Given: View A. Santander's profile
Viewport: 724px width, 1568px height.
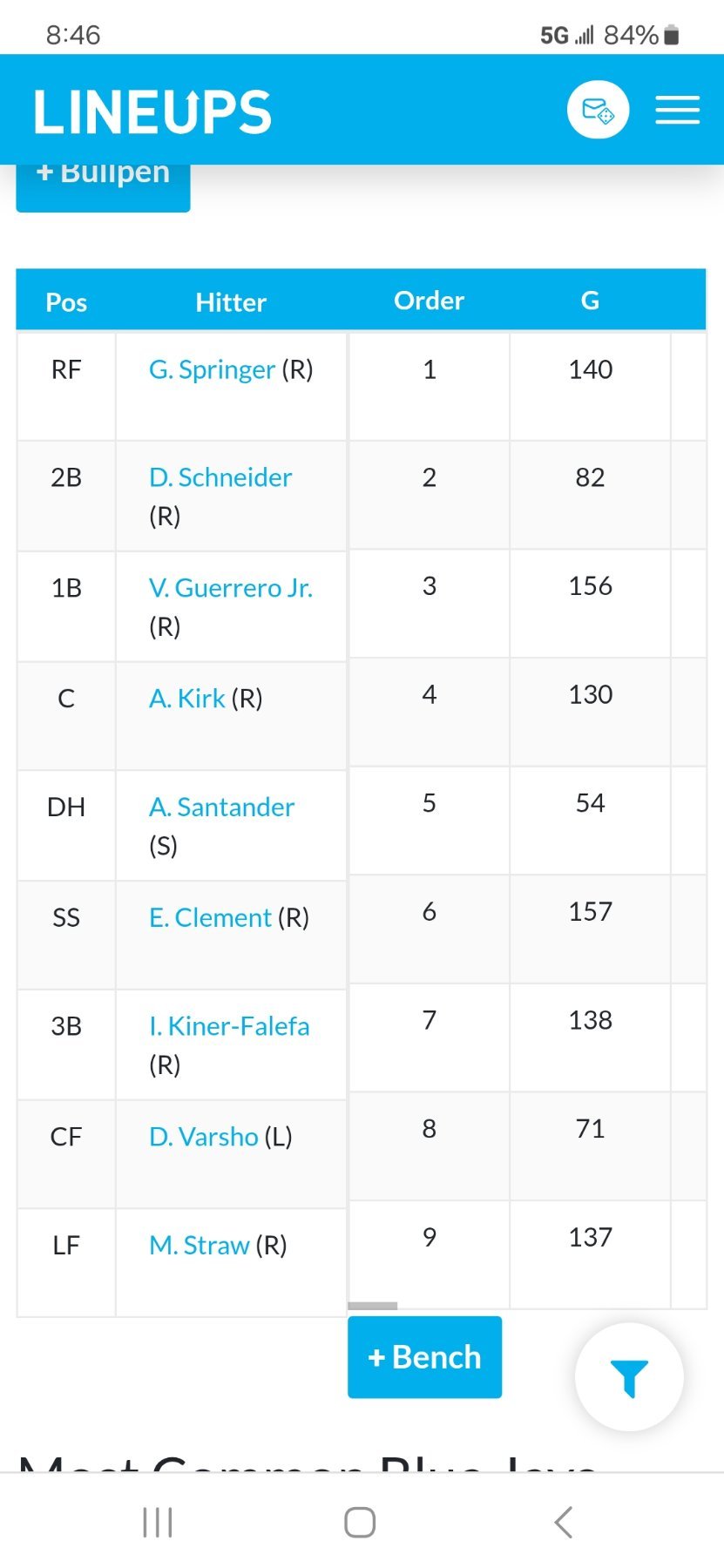Looking at the screenshot, I should 221,808.
